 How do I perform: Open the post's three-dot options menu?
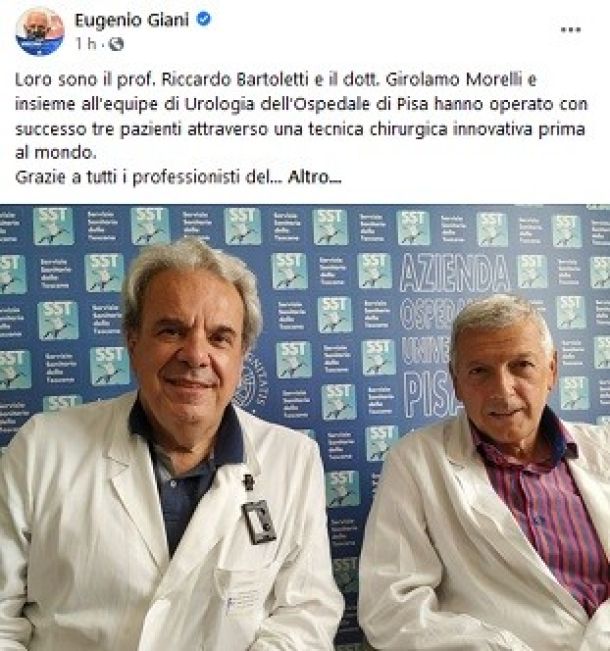571,30
